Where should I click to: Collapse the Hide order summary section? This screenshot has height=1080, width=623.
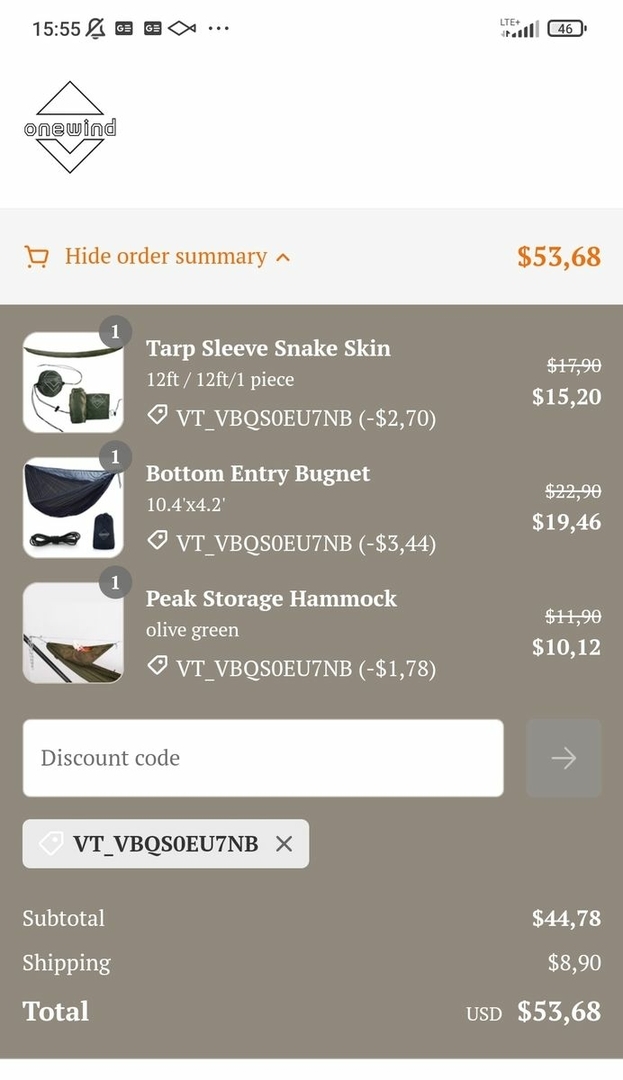pos(165,257)
